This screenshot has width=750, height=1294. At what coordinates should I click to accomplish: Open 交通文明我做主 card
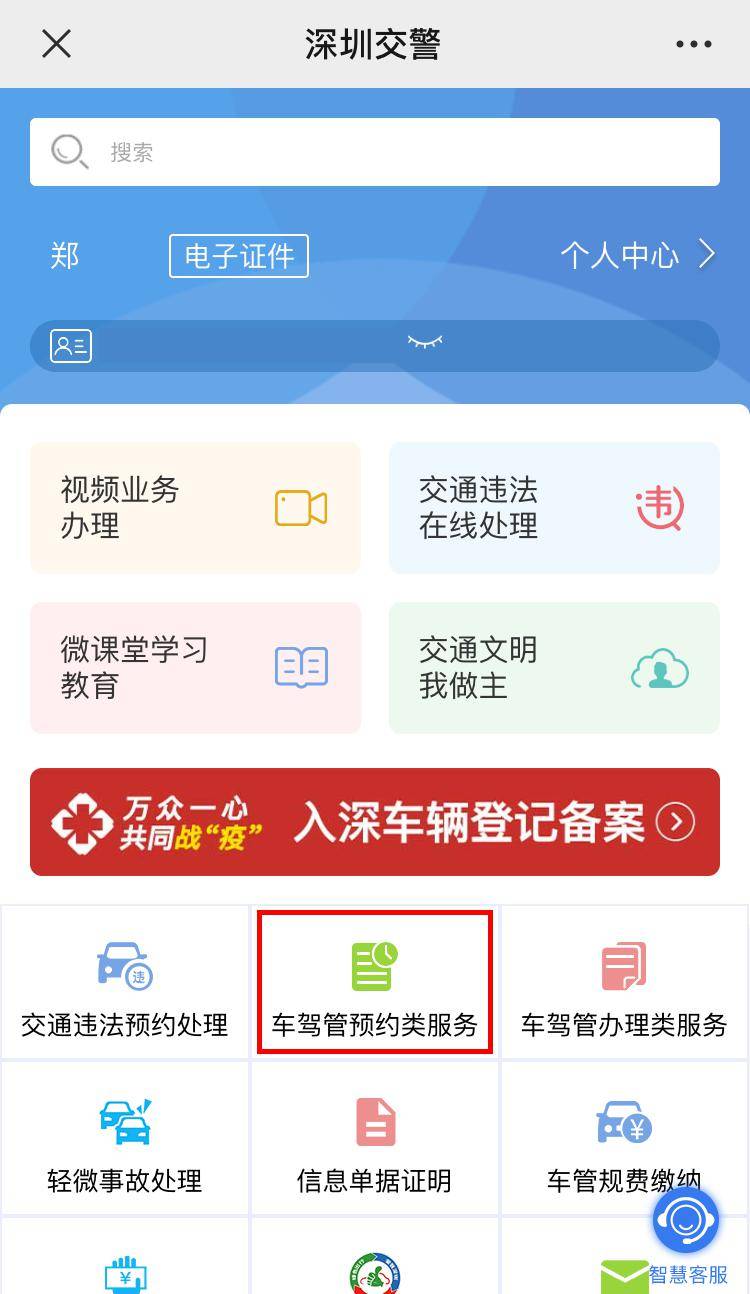(x=554, y=668)
